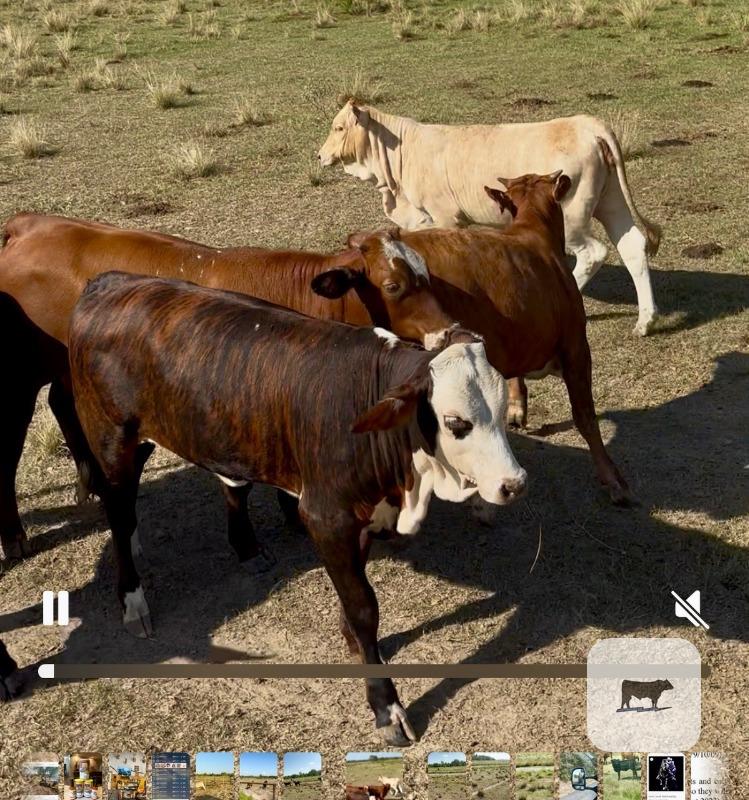This screenshot has height=800, width=749.
Task: Select the current cows video thumbnail
Action: coord(374,776)
